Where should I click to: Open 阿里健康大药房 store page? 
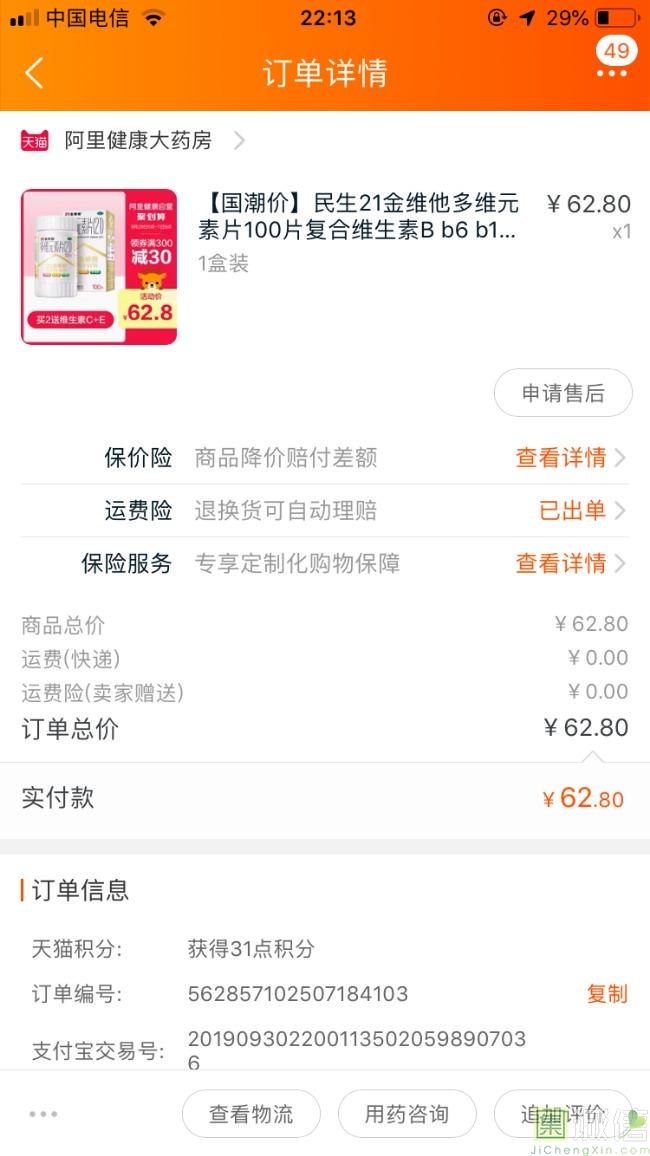point(140,141)
